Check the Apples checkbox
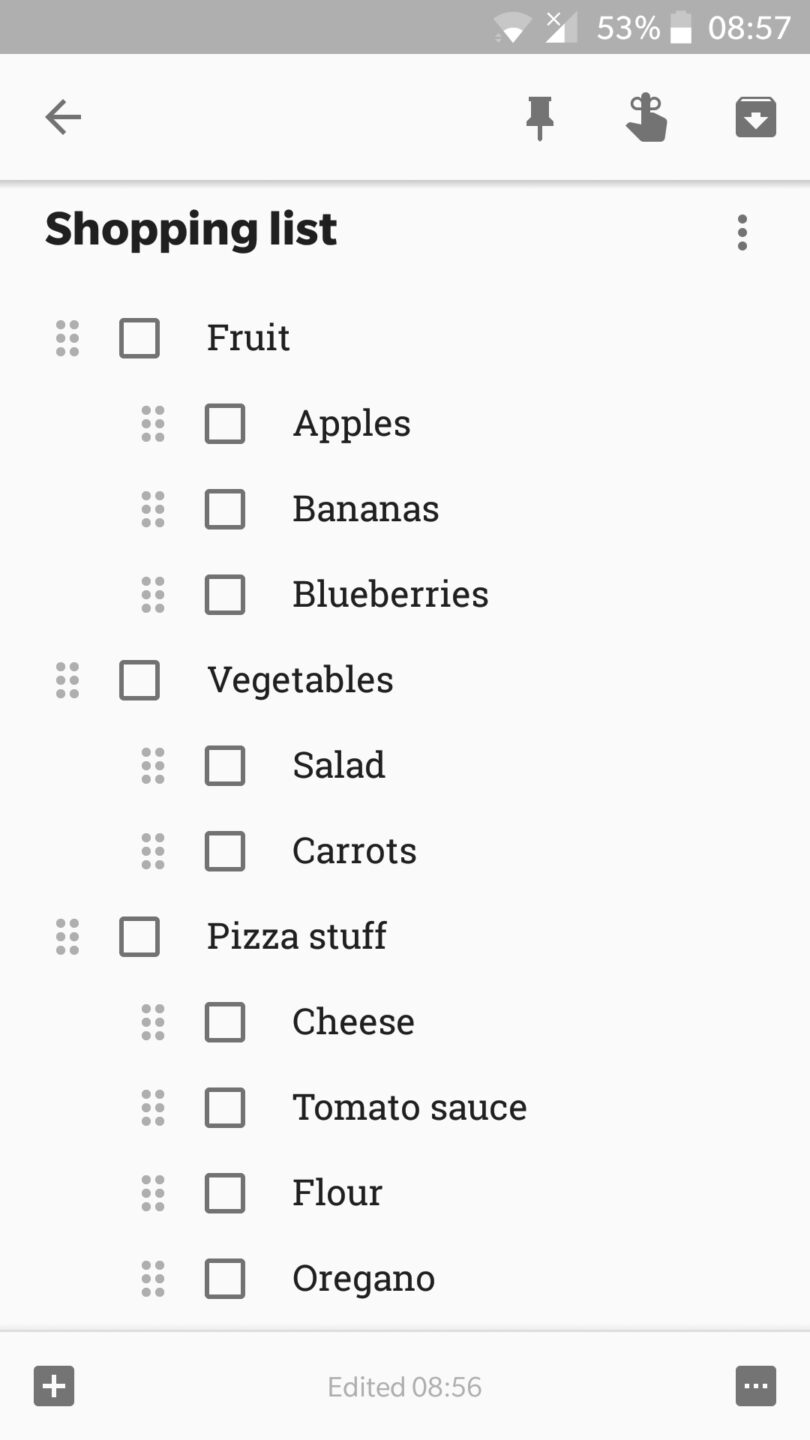The image size is (810, 1440). click(225, 424)
